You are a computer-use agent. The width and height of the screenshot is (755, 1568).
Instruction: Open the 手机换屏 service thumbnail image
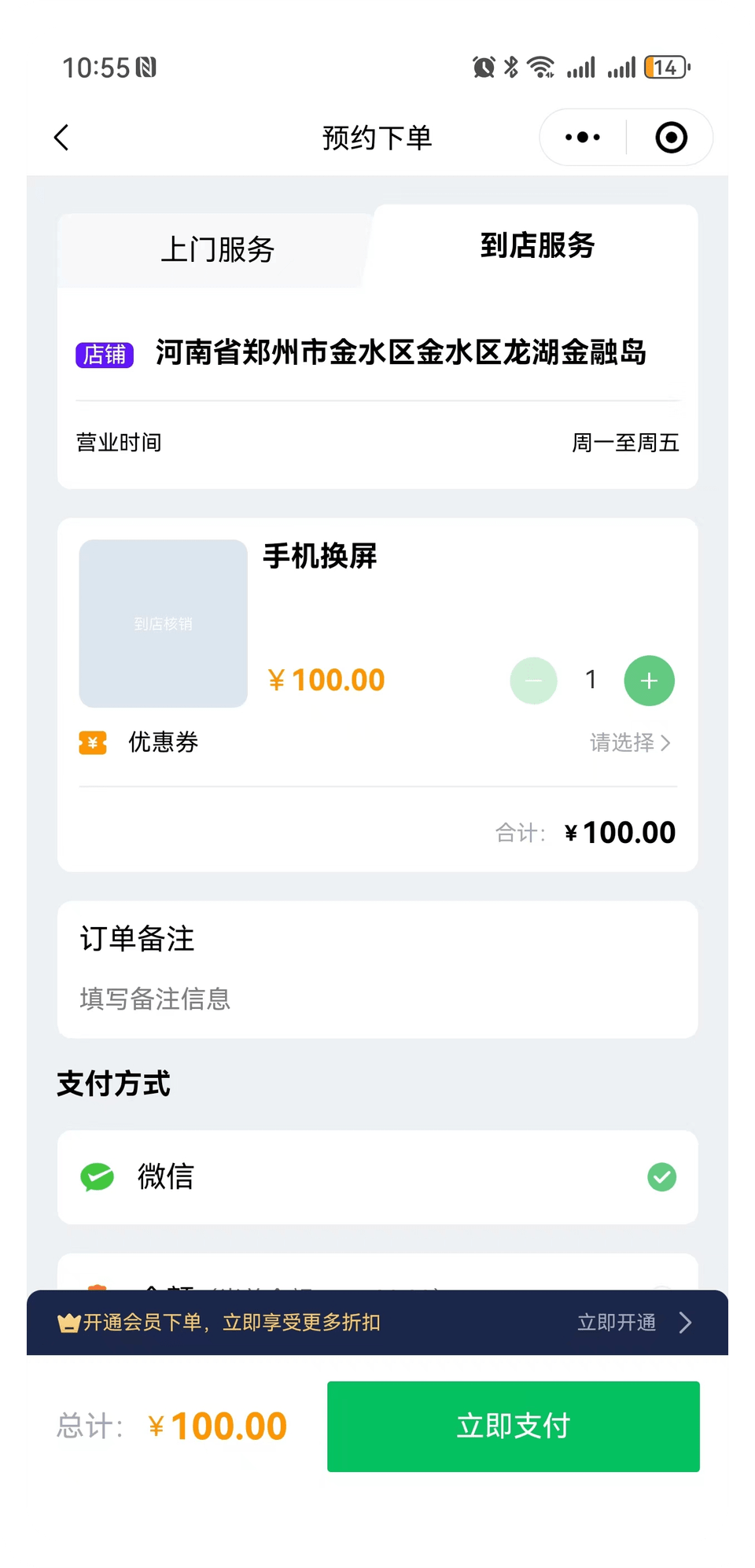(162, 624)
